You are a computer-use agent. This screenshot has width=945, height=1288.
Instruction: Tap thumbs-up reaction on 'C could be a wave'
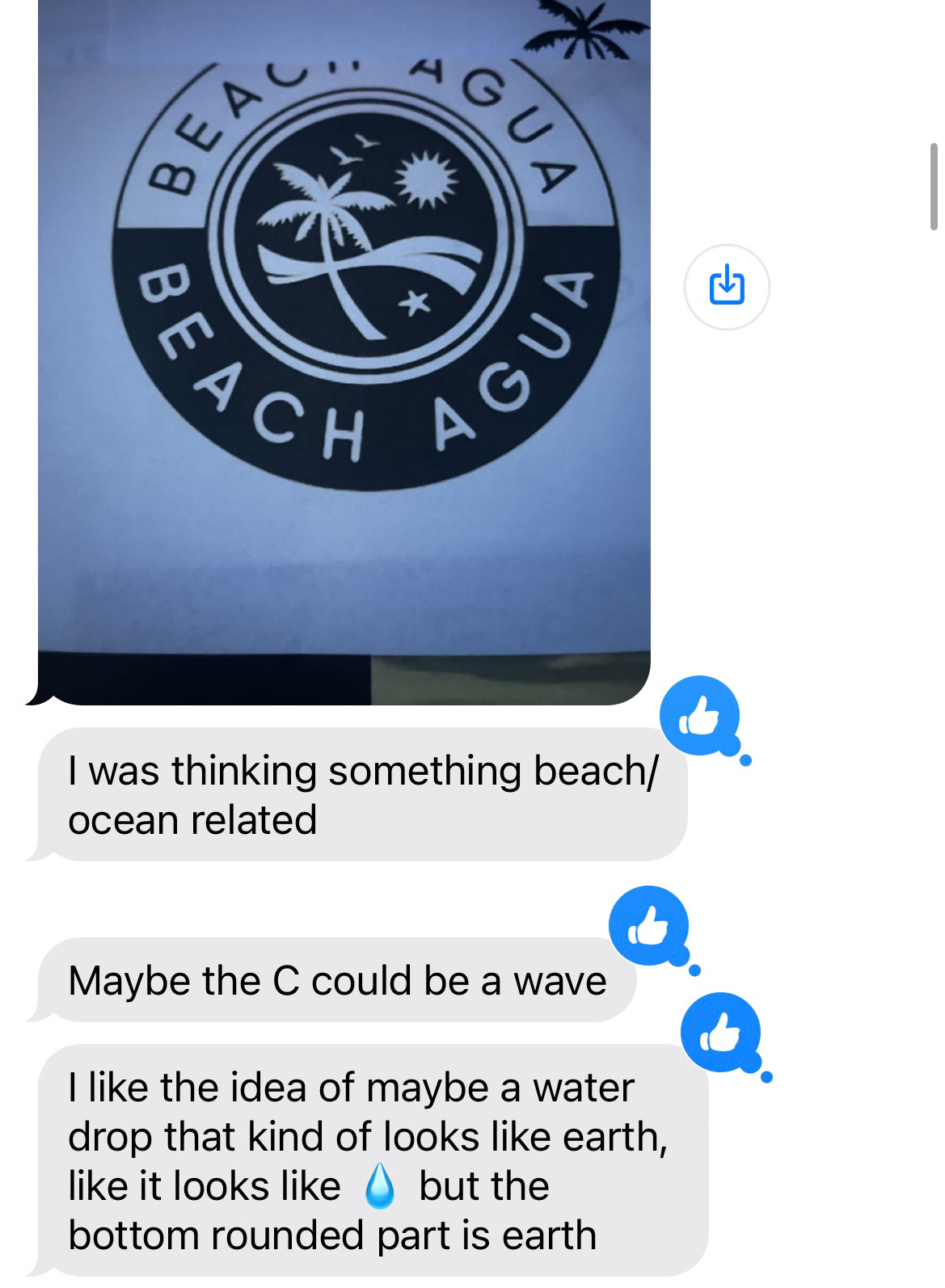(x=648, y=926)
